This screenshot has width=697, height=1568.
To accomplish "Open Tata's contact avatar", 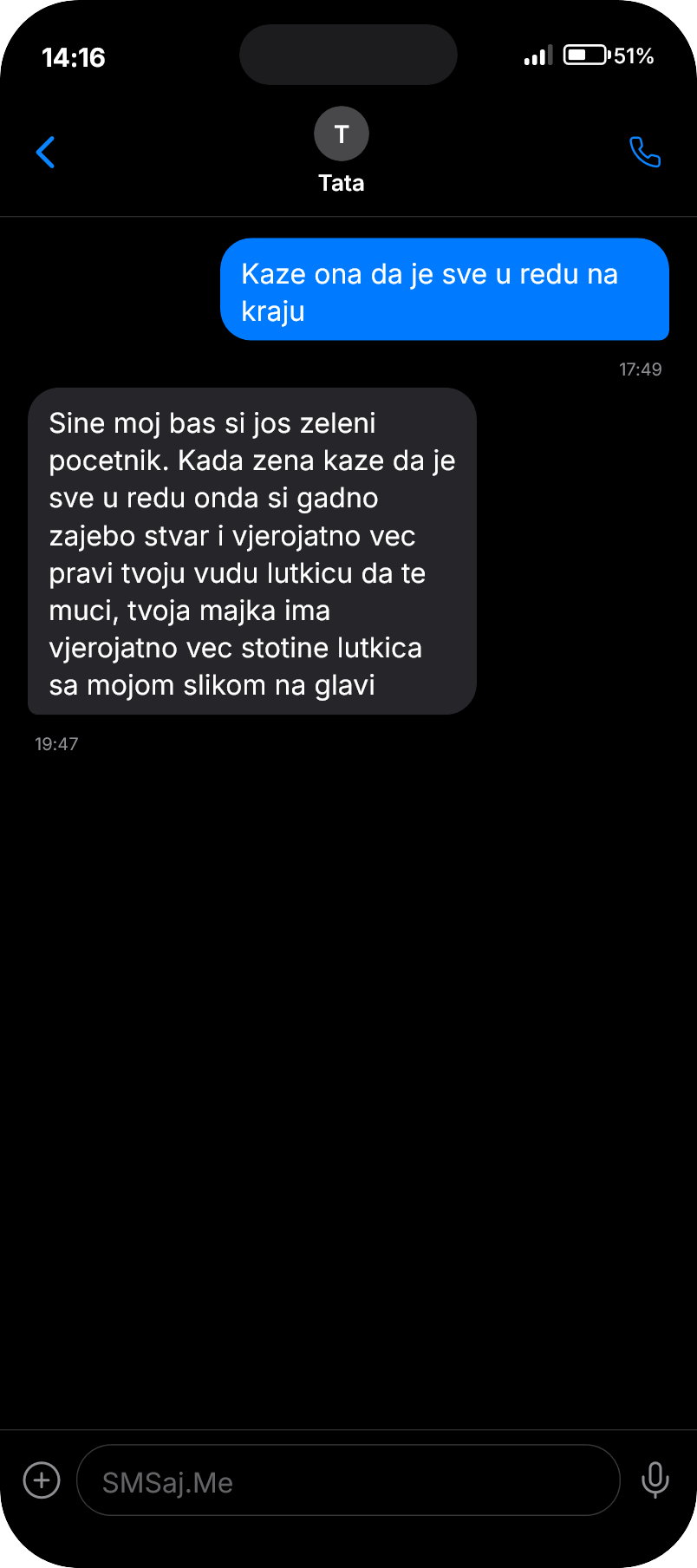I will click(342, 134).
